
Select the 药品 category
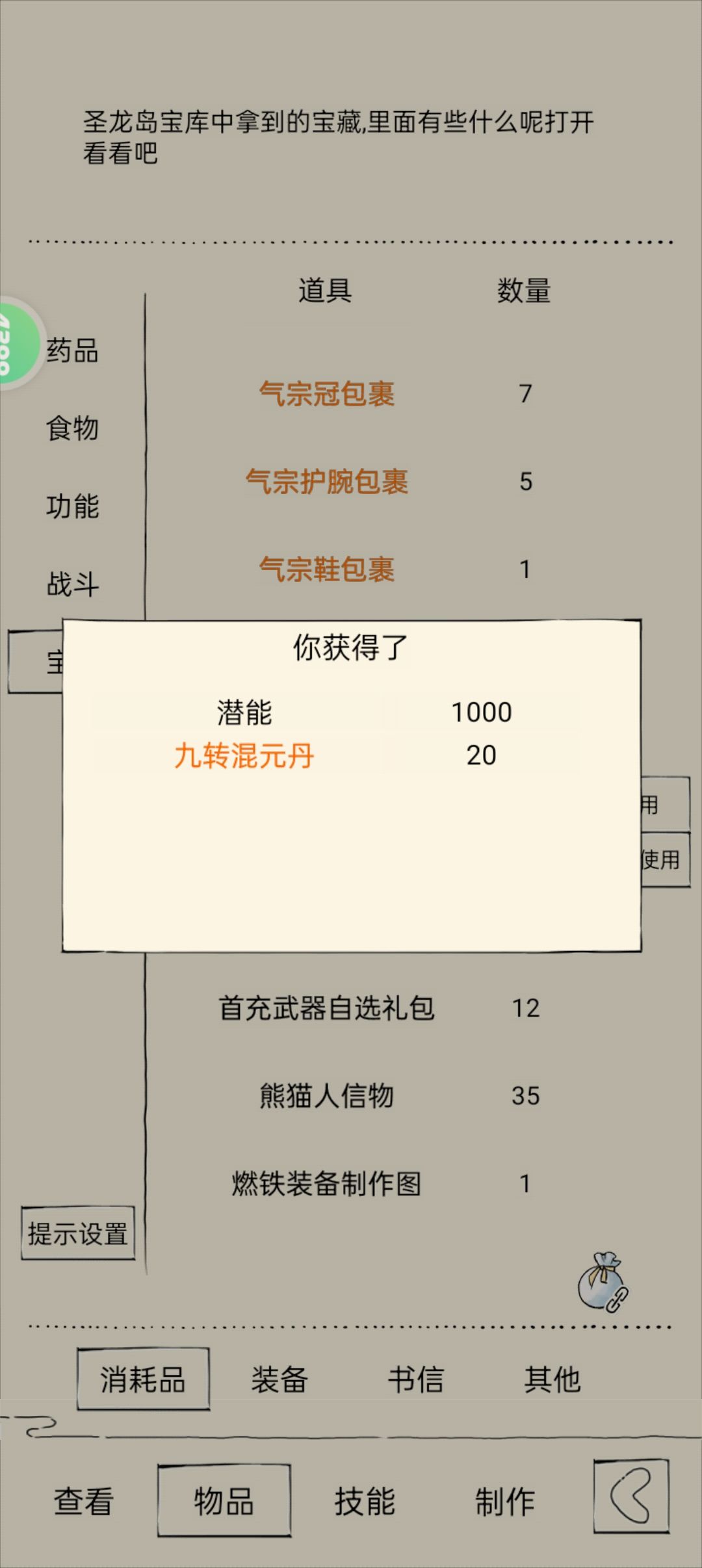(x=73, y=351)
